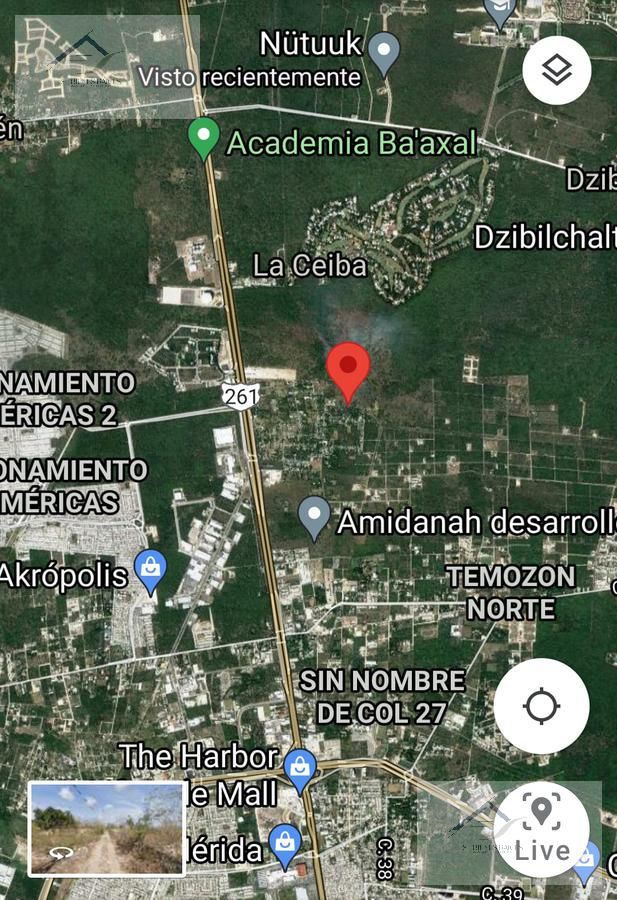This screenshot has width=617, height=900.
Task: Open the Akrópolis shopping marker
Action: tap(150, 572)
